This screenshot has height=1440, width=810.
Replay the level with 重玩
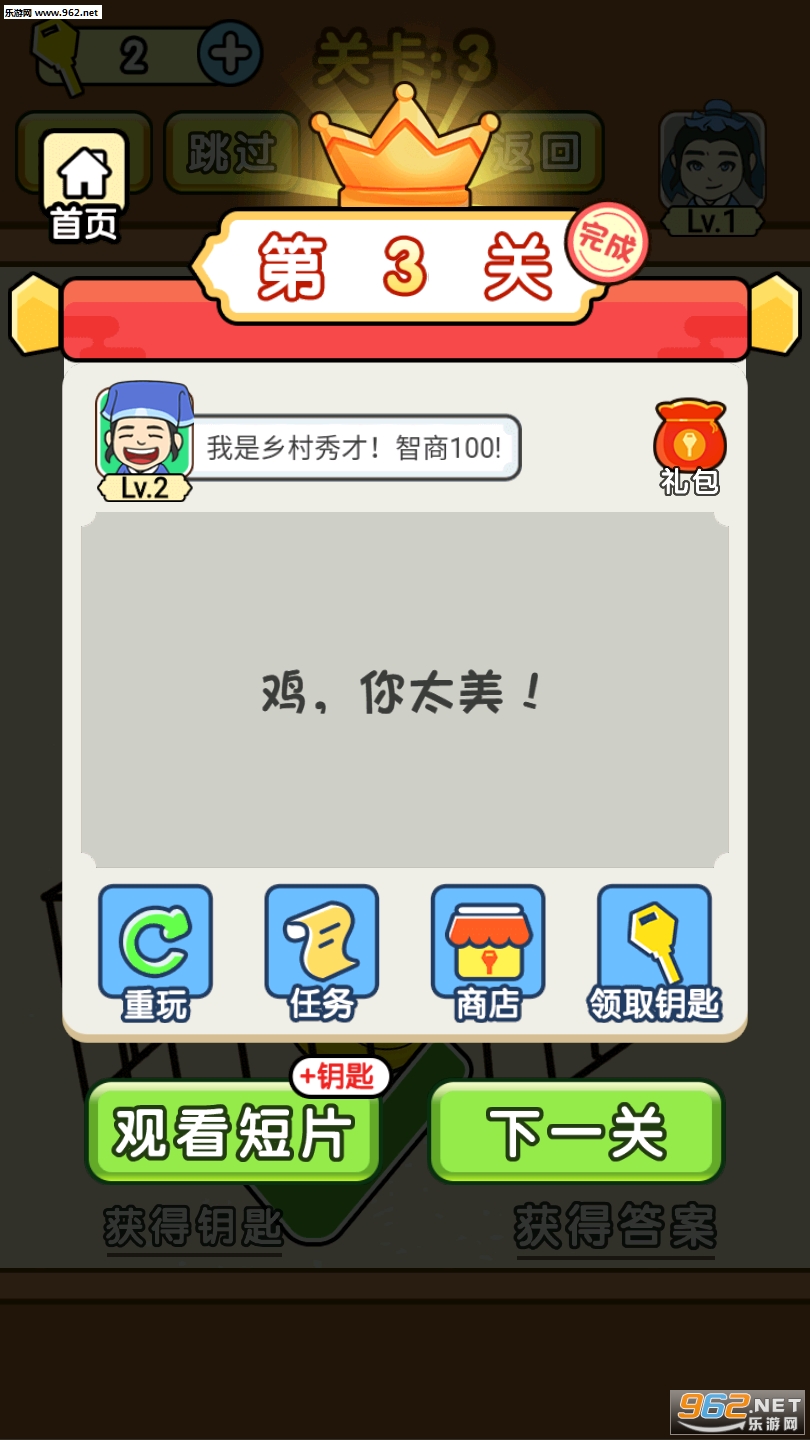coord(155,952)
